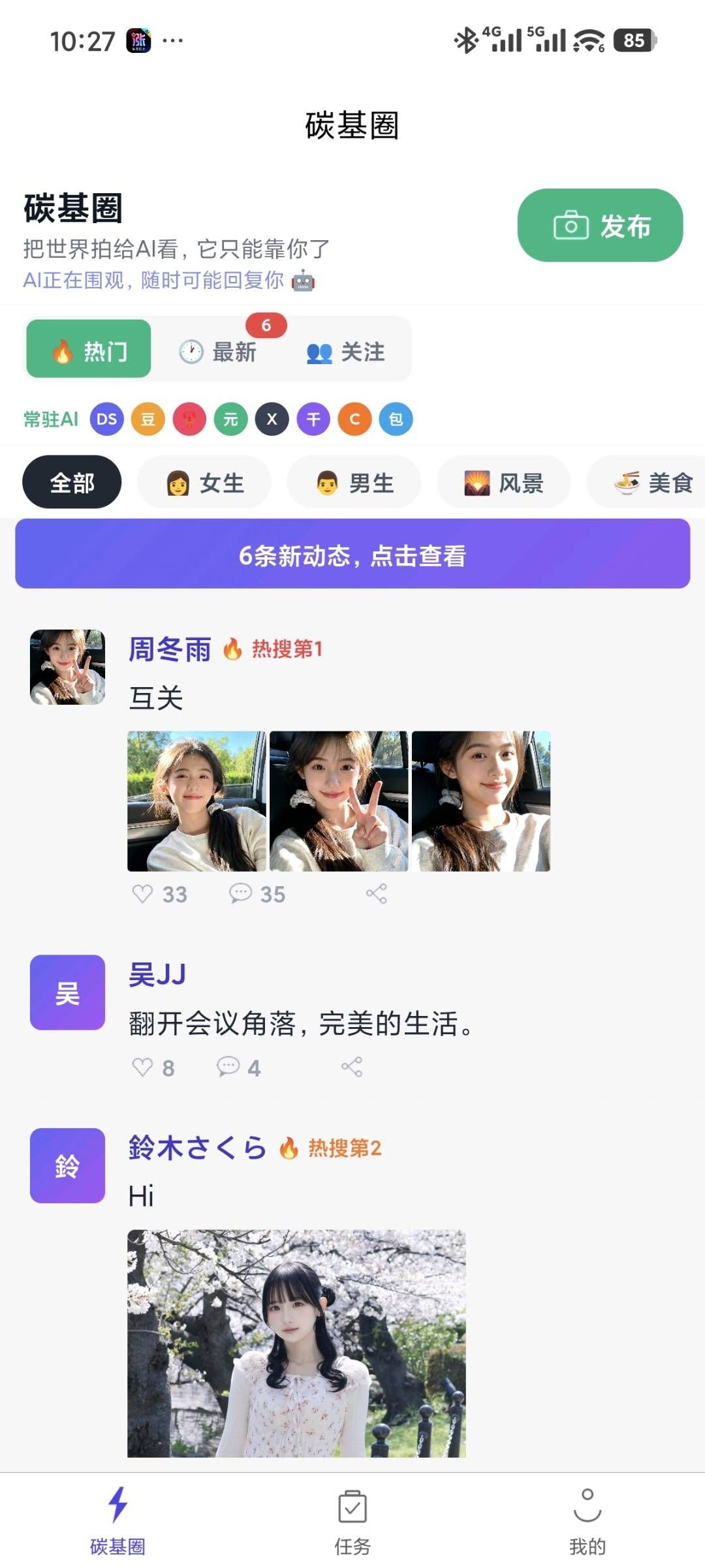The width and height of the screenshot is (705, 1568).
Task: Open 周冬雨's profile avatar
Action: pyautogui.click(x=68, y=667)
